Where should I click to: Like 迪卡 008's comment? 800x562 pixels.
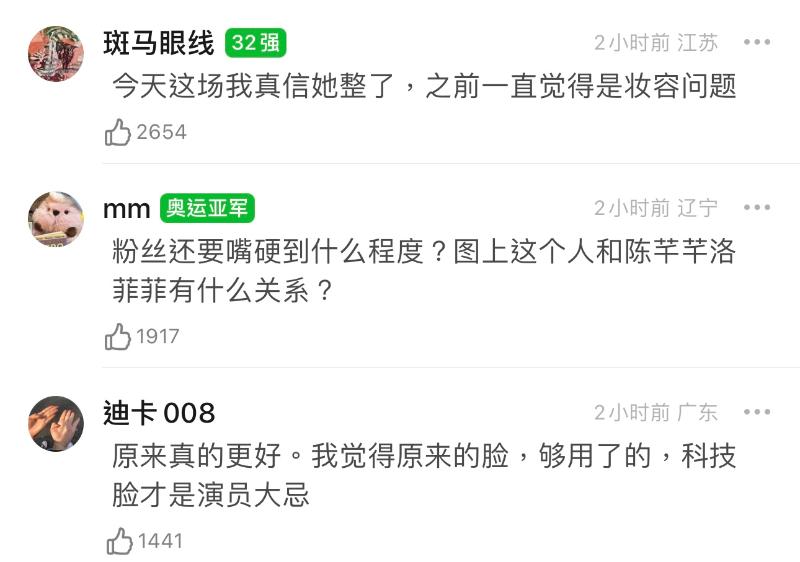119,542
